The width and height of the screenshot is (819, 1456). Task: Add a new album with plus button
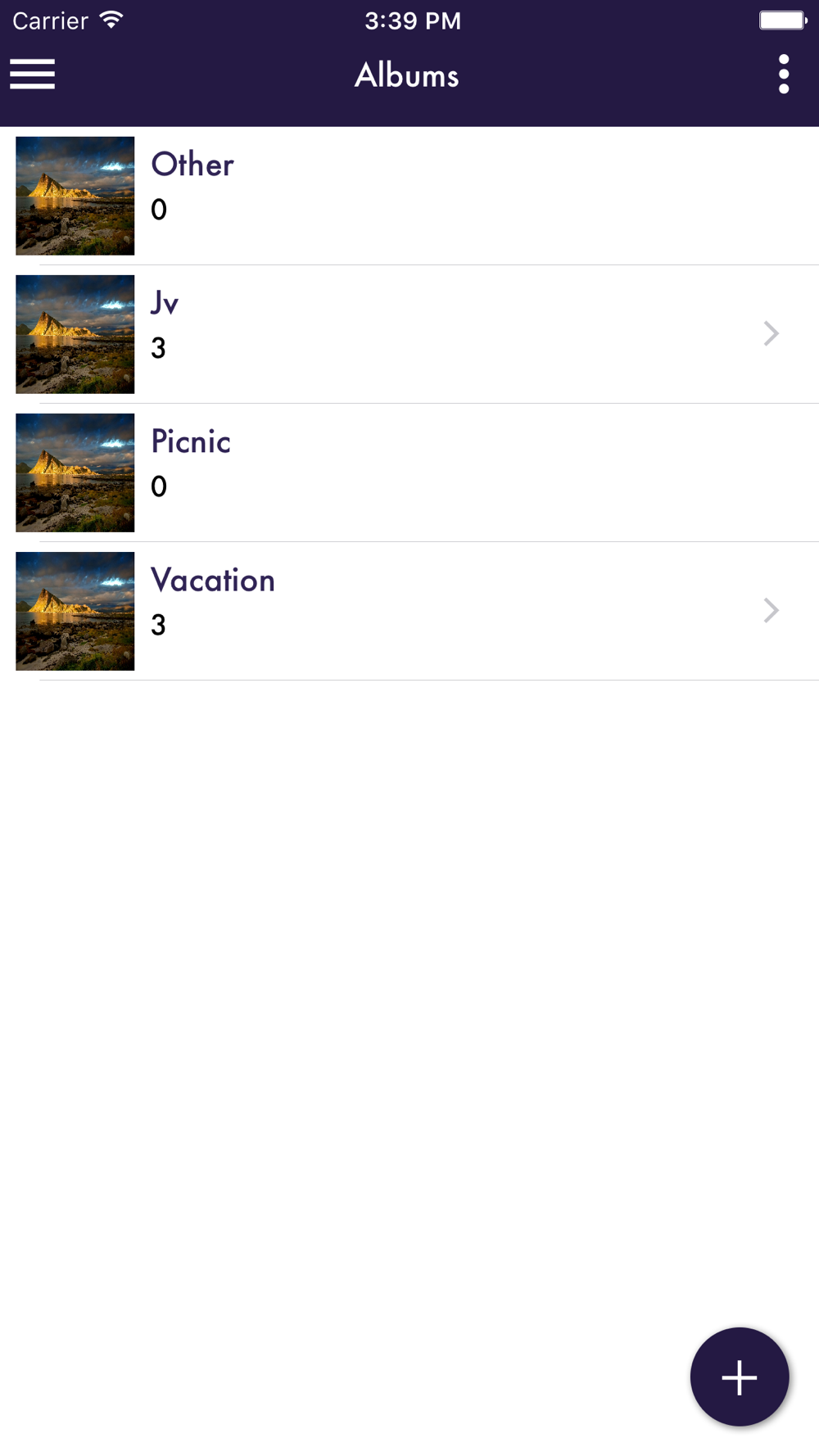click(740, 1377)
